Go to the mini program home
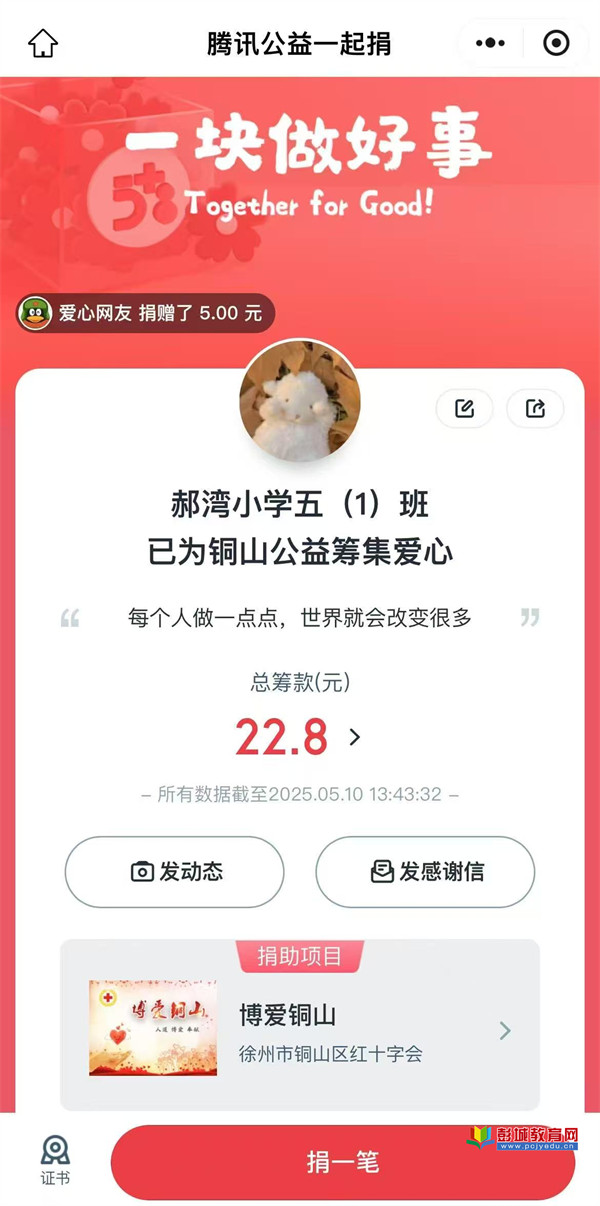The image size is (600, 1206). [43, 43]
